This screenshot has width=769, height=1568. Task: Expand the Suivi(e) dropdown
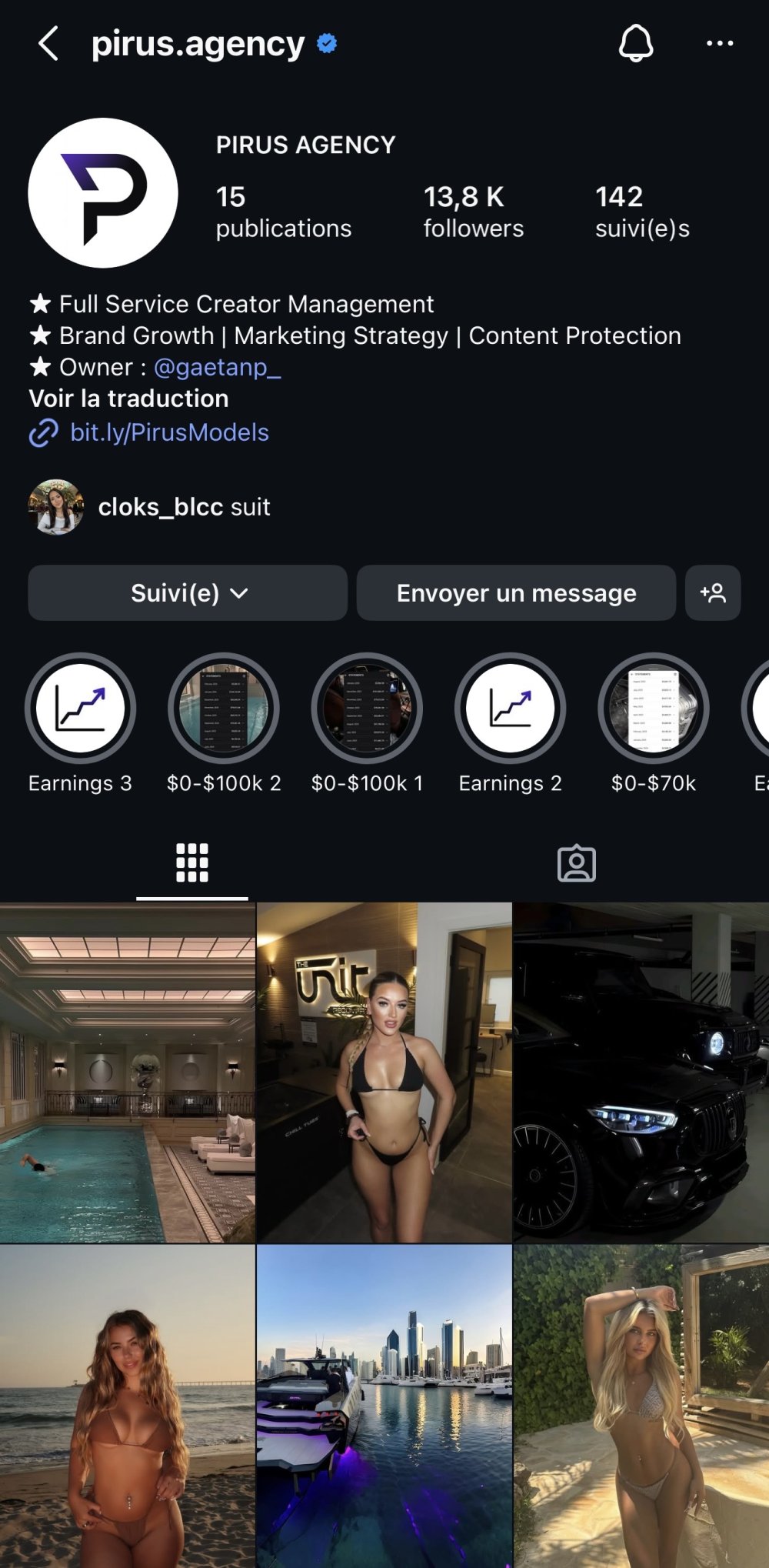coord(188,593)
